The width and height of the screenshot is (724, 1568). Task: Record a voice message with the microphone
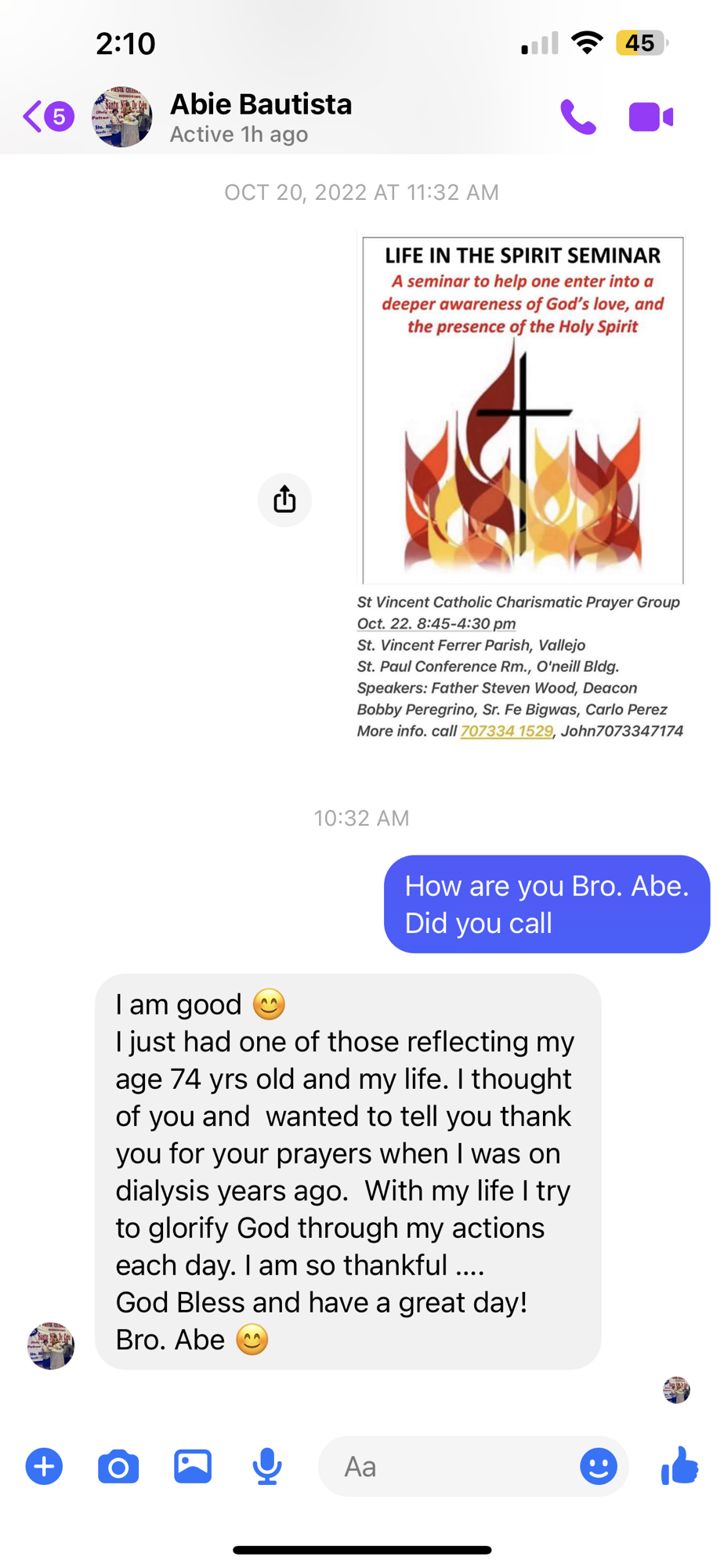coord(267,1466)
